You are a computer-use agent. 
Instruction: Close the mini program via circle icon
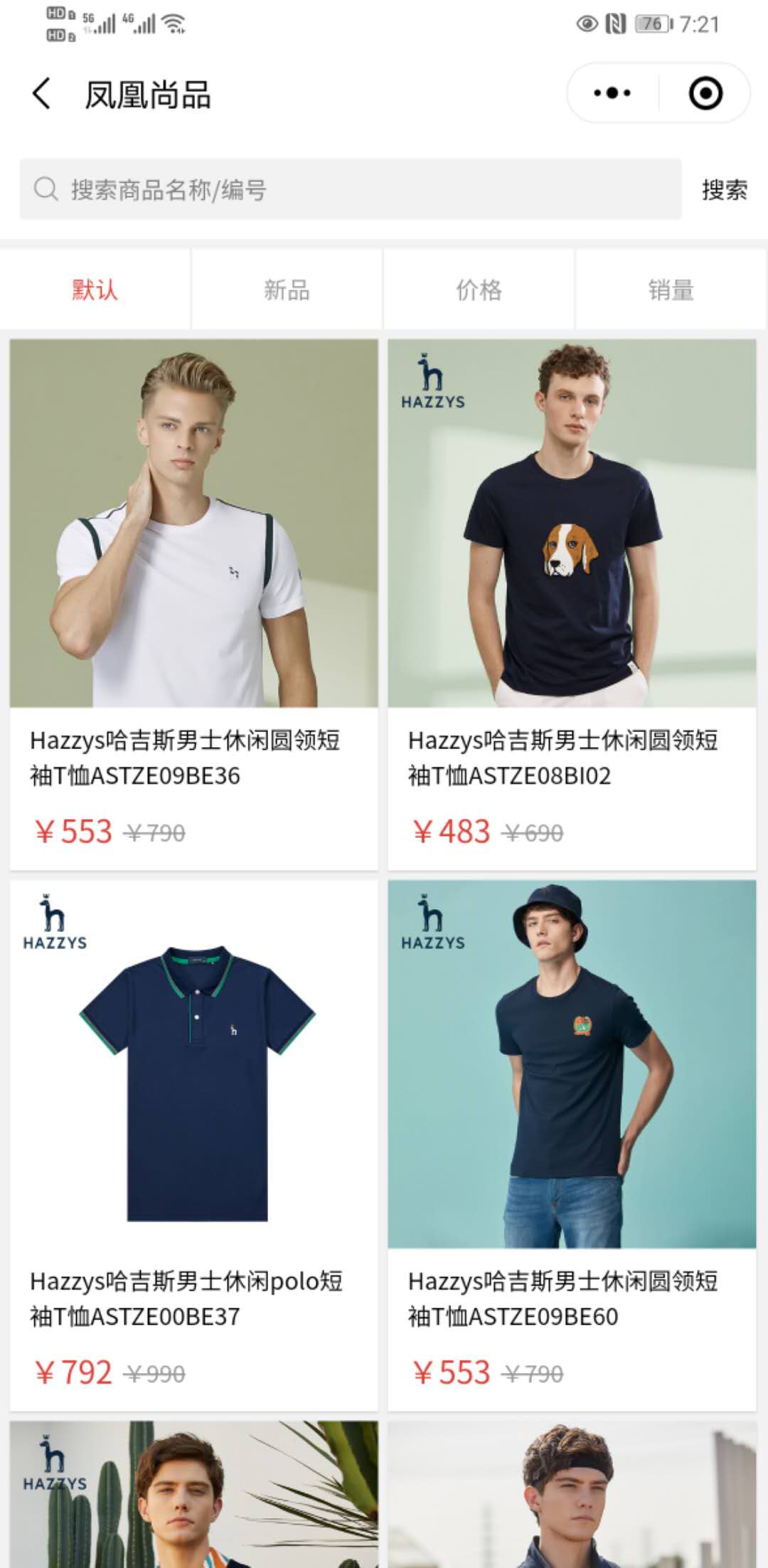[x=705, y=93]
